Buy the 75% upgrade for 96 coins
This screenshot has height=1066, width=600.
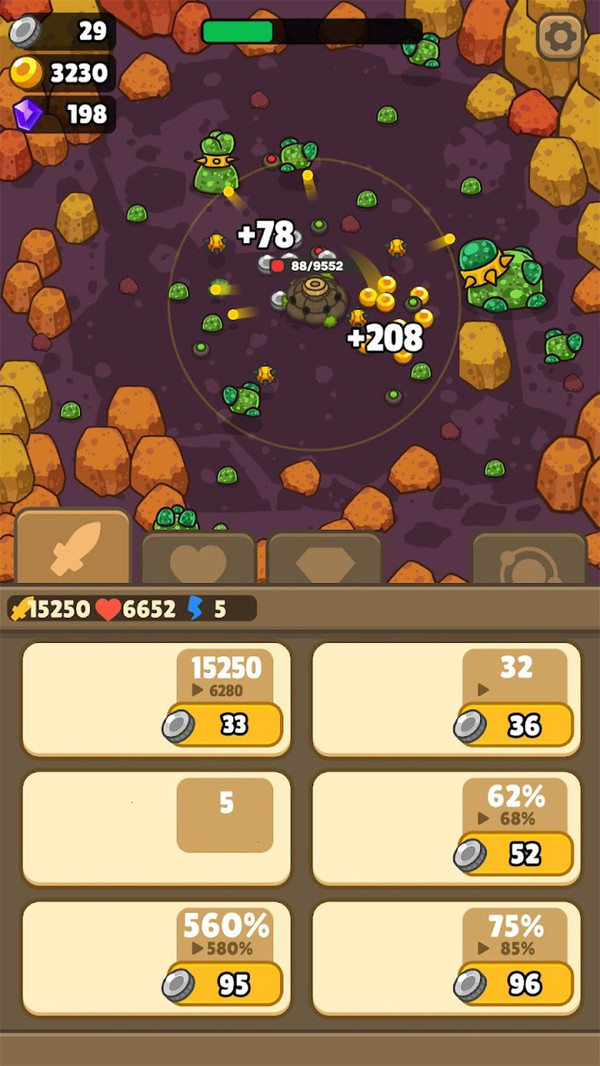516,984
